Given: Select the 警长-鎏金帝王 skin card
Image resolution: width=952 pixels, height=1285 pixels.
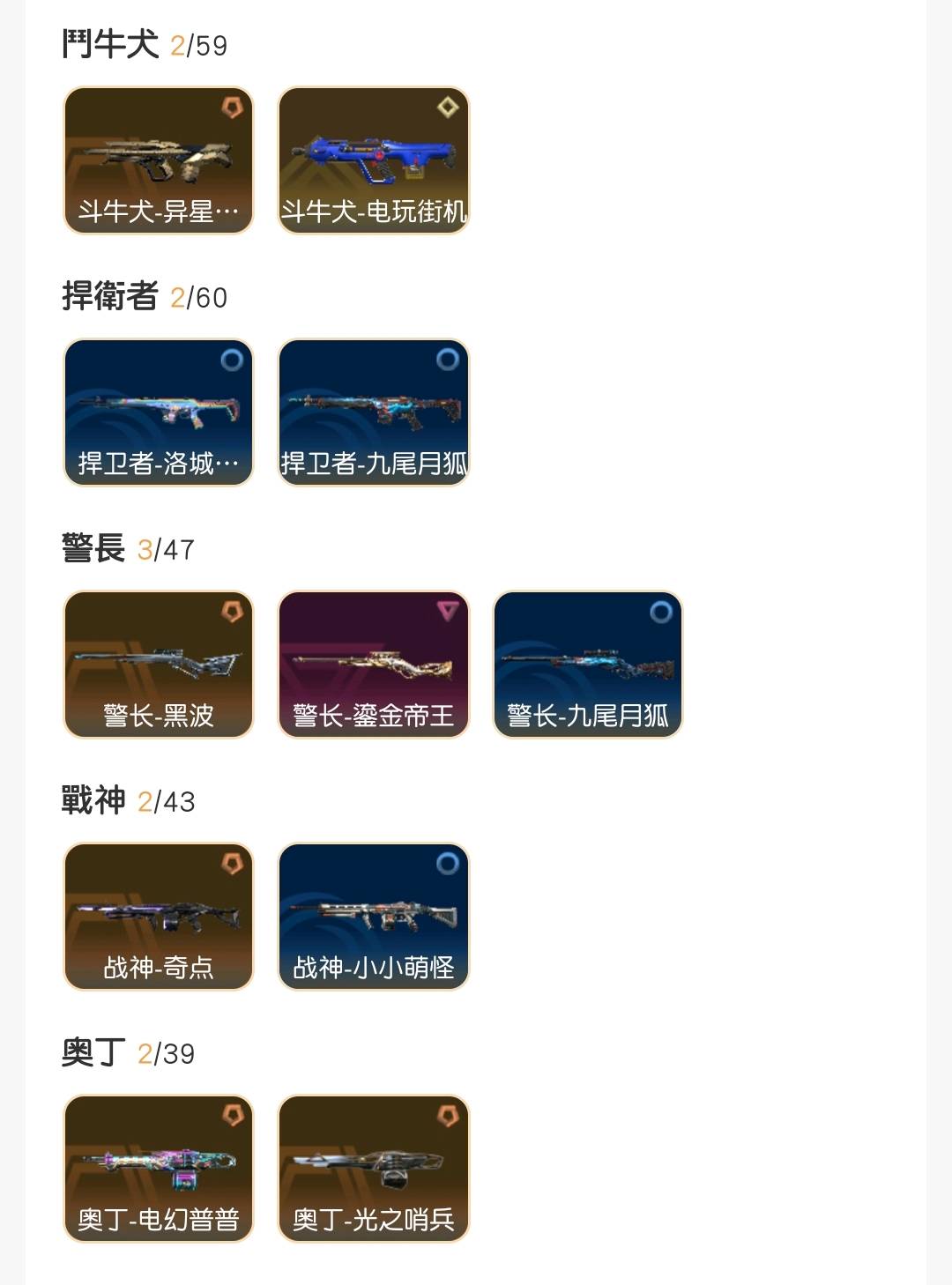Looking at the screenshot, I should [374, 665].
